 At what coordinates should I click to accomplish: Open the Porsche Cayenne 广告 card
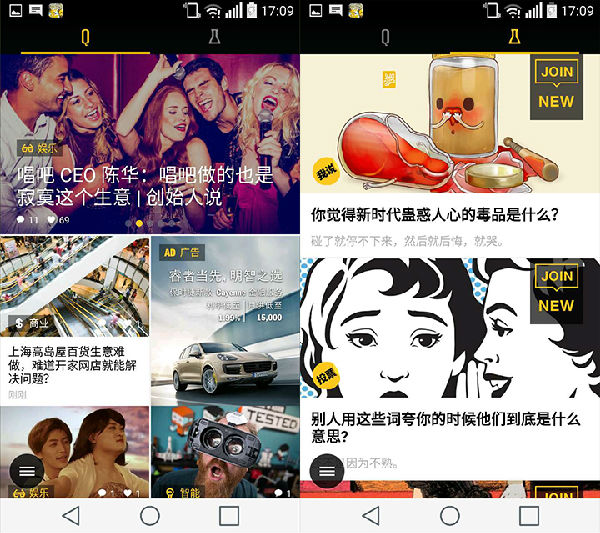(x=224, y=320)
